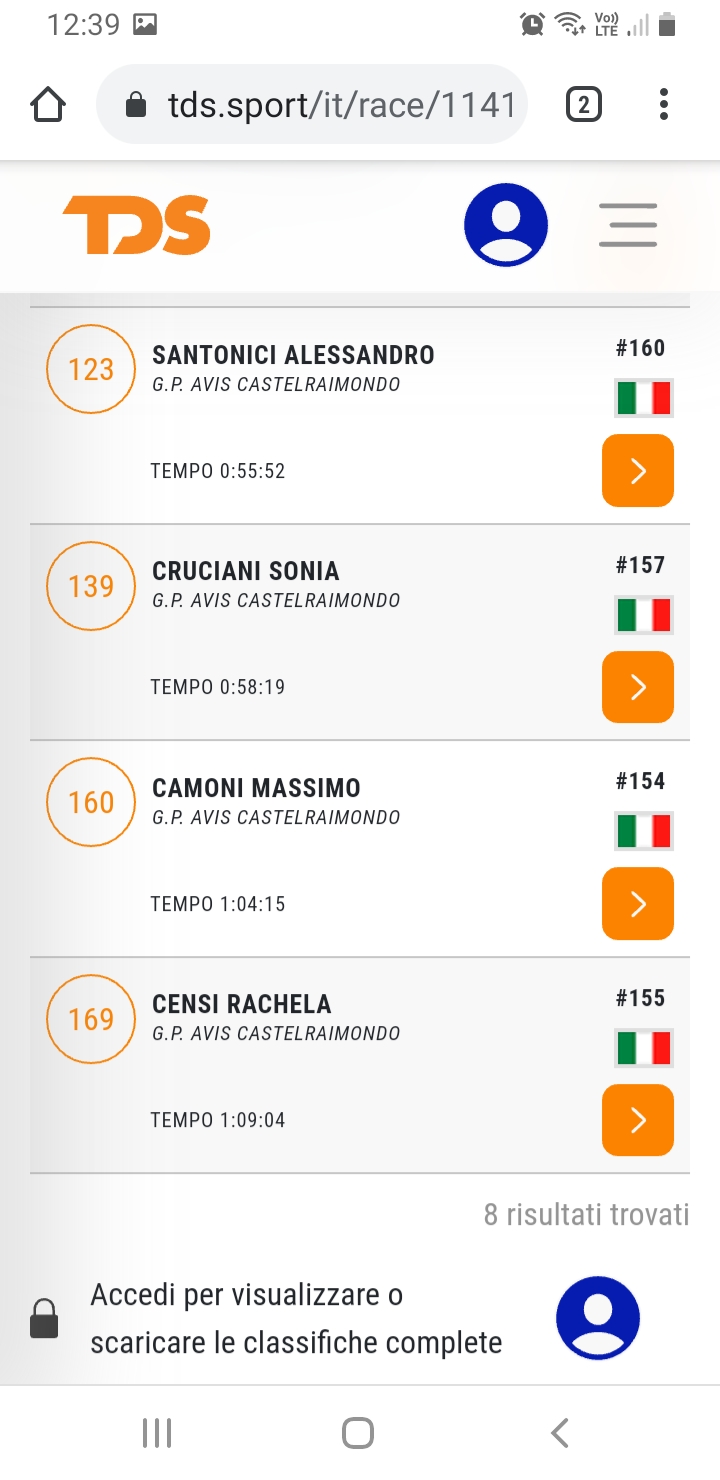Open details arrow for Santonici Alessandro
The image size is (720, 1480).
coord(638,471)
